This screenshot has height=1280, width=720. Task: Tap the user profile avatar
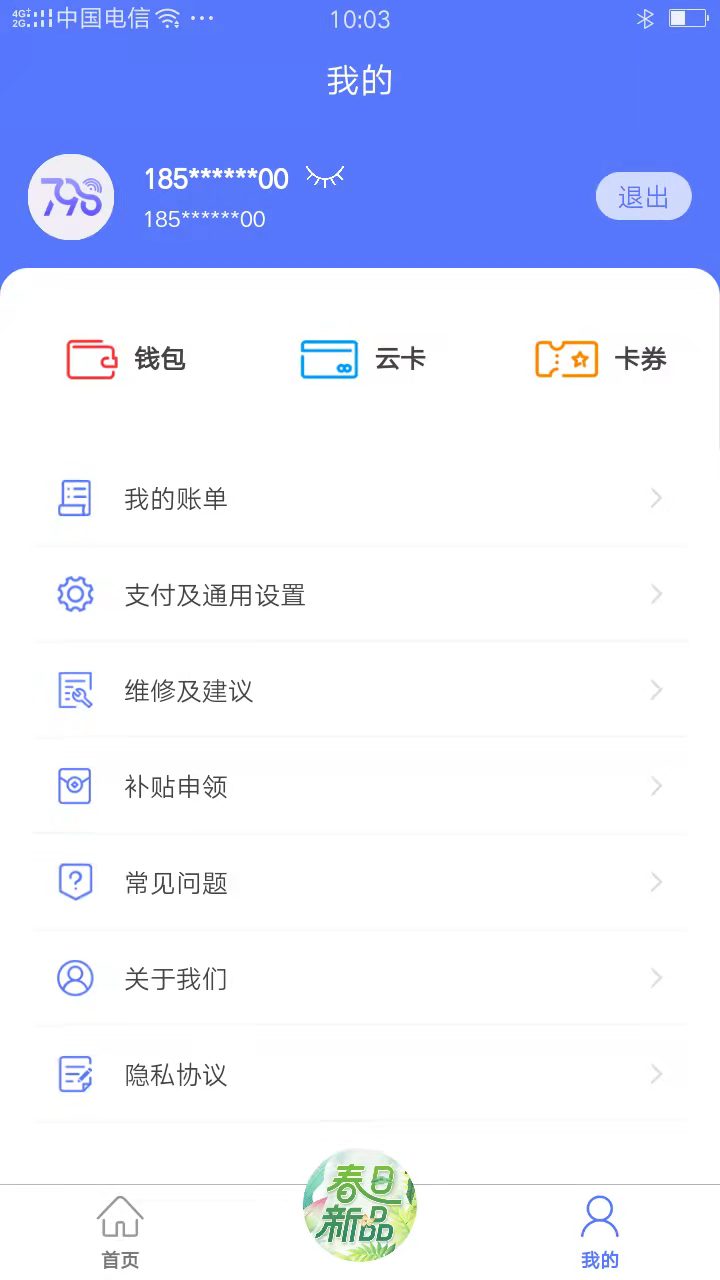[71, 196]
